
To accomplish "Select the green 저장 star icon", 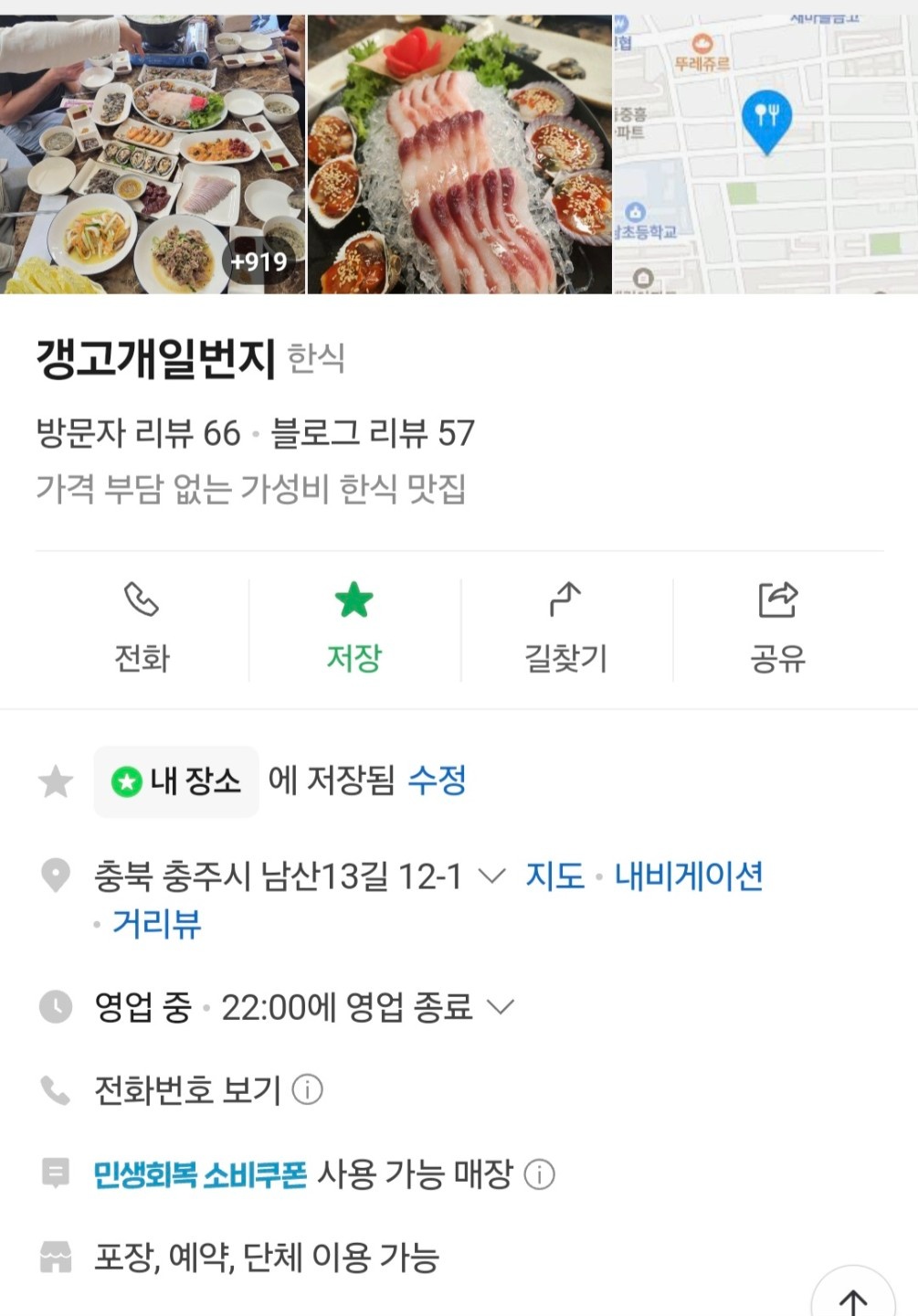I will 354,599.
